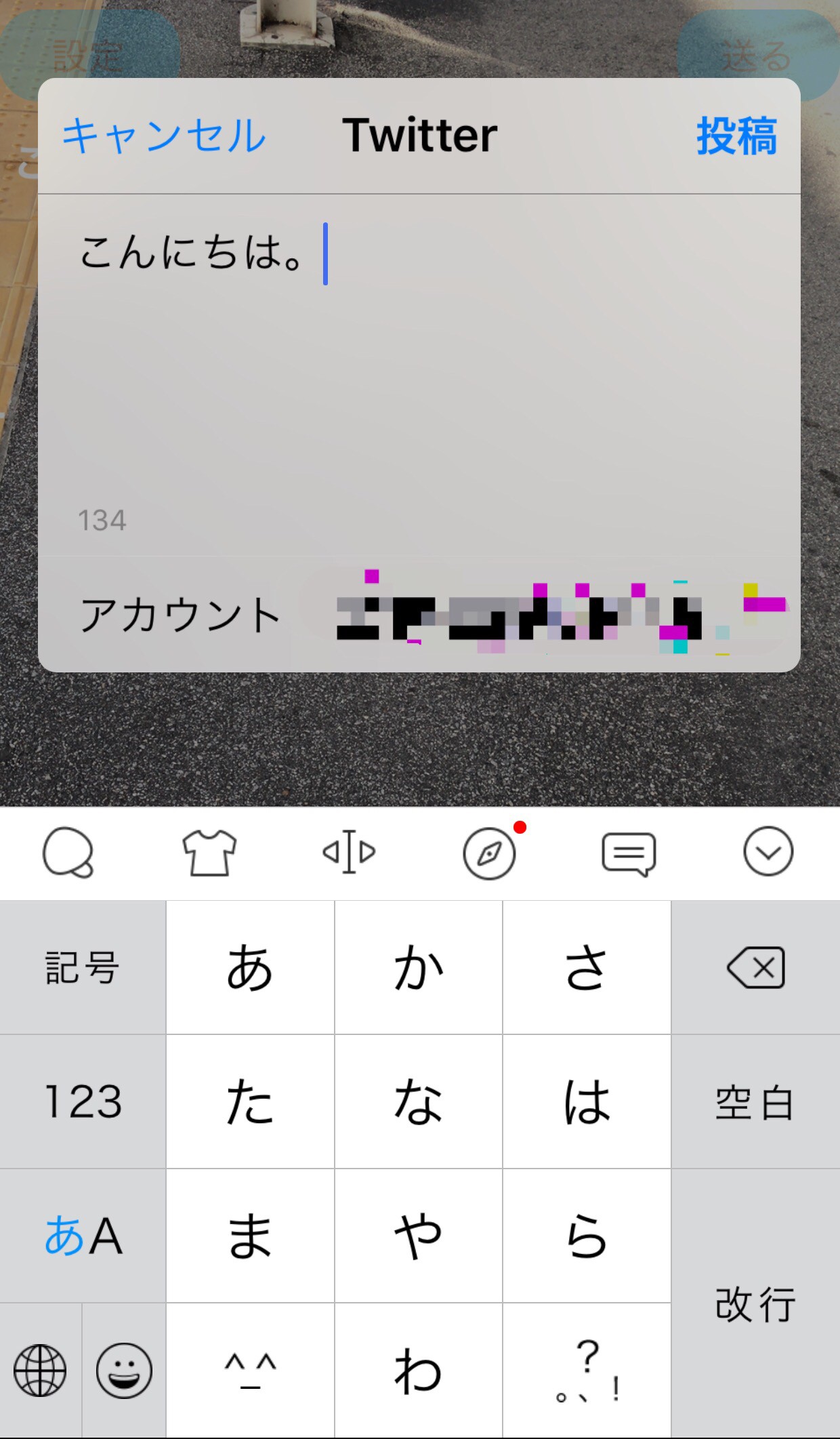The image size is (840, 1439).
Task: Cancel the Twitter post with キャンセル
Action: click(x=164, y=136)
